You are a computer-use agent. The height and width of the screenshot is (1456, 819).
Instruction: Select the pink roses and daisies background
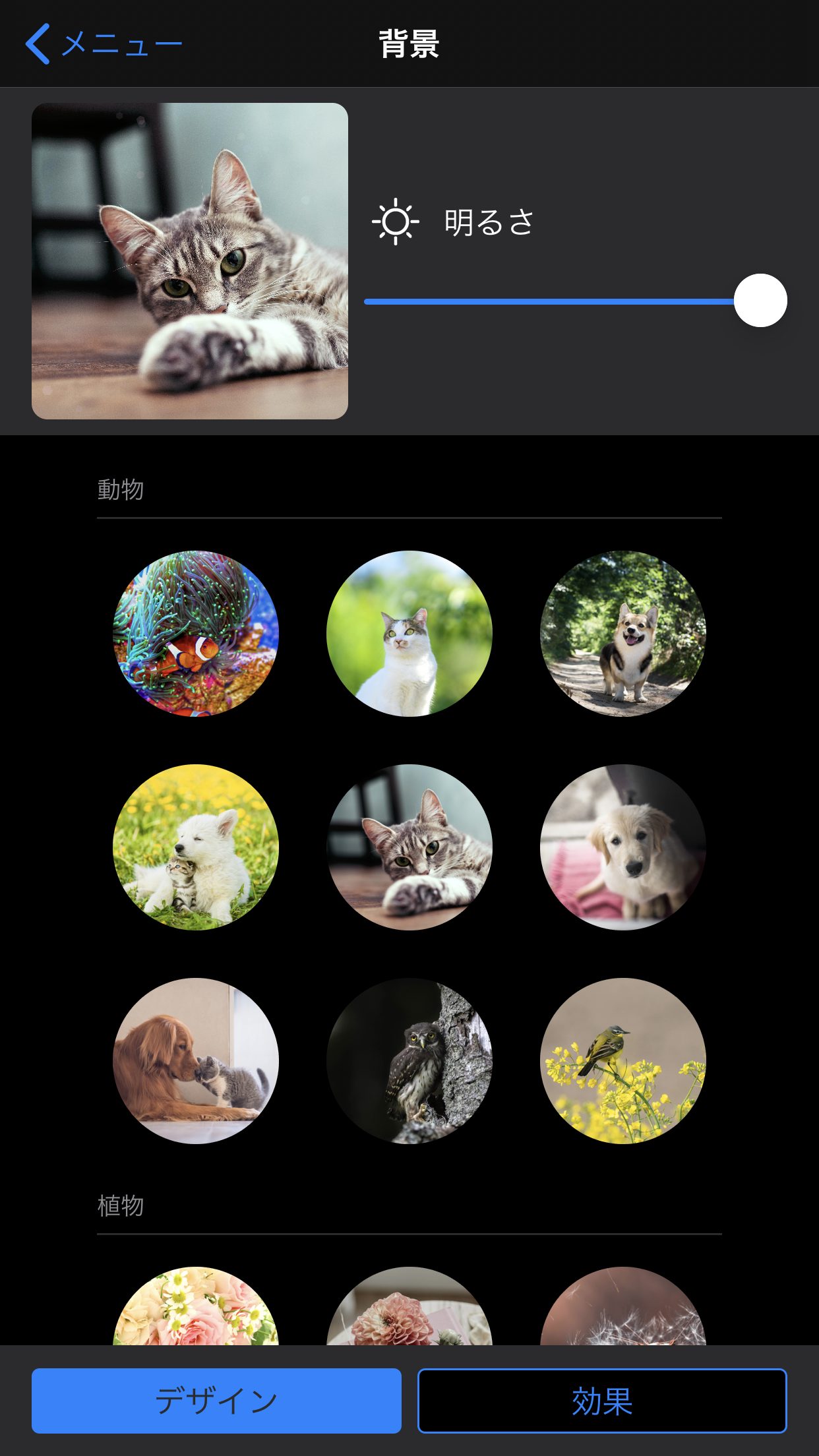tap(196, 1306)
